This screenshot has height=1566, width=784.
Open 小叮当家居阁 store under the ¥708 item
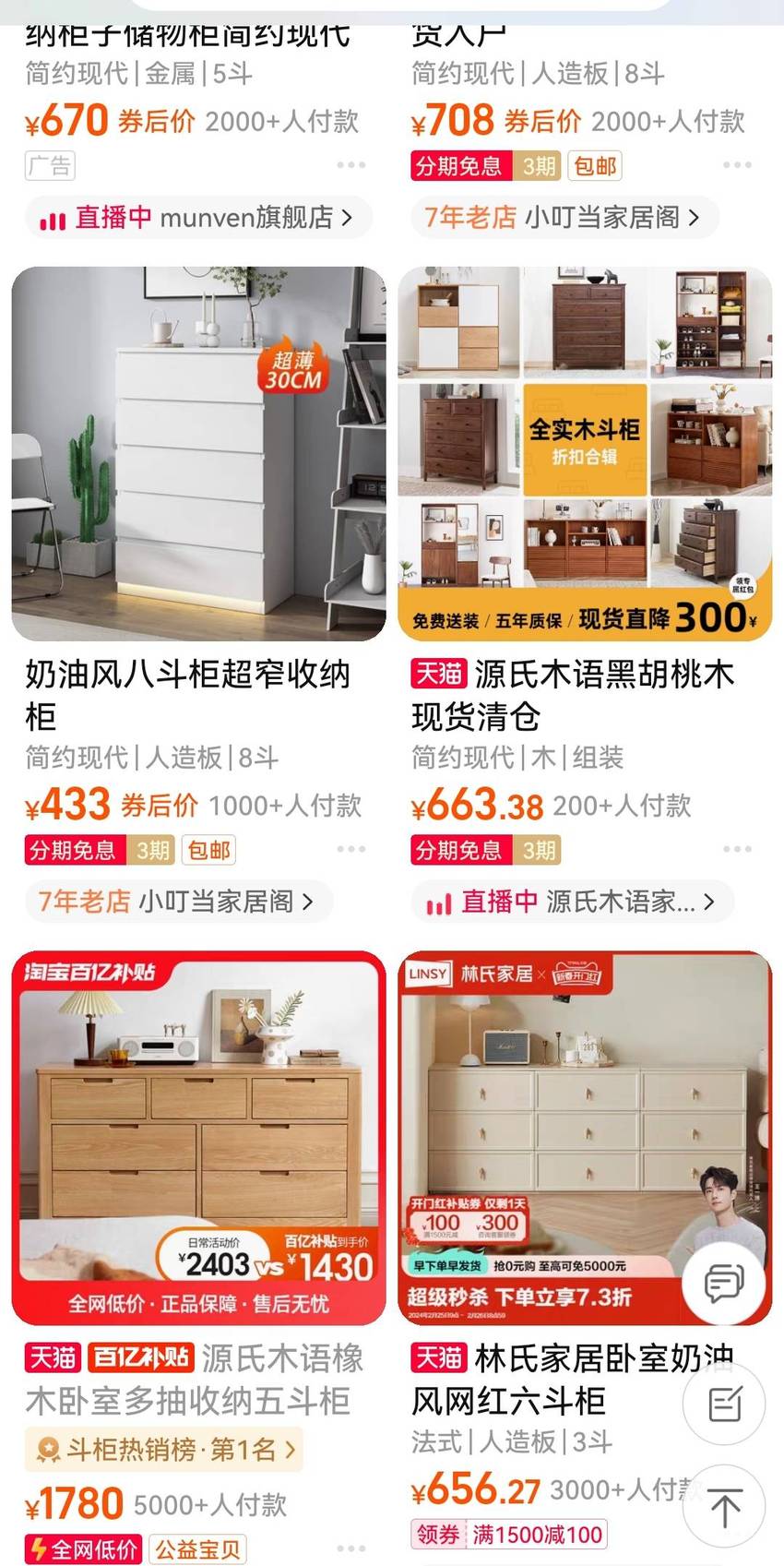(564, 218)
